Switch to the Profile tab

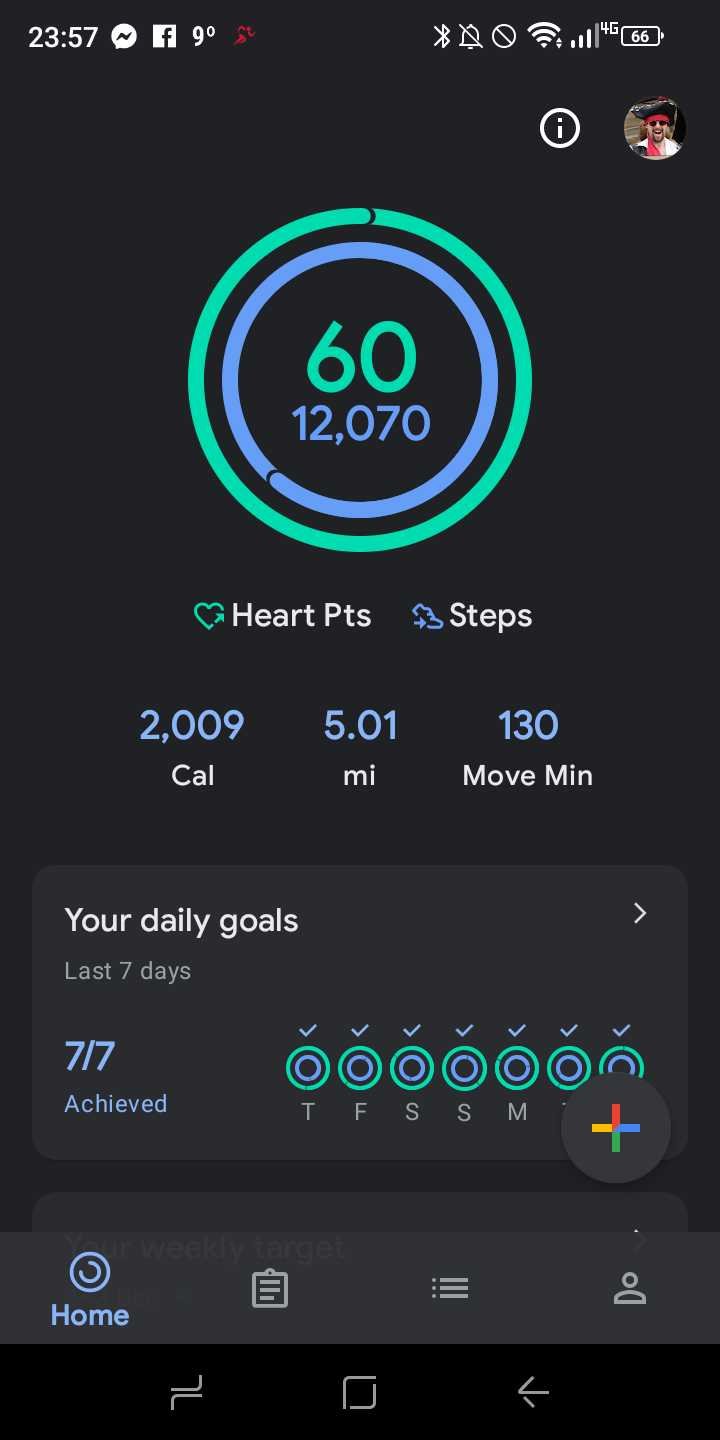tap(630, 1289)
